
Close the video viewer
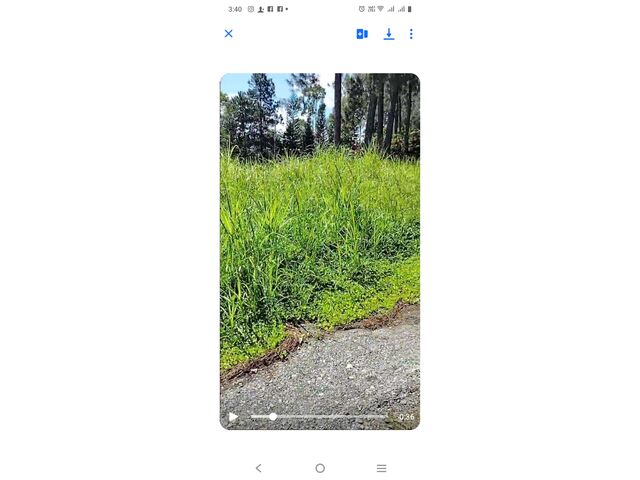pos(228,34)
